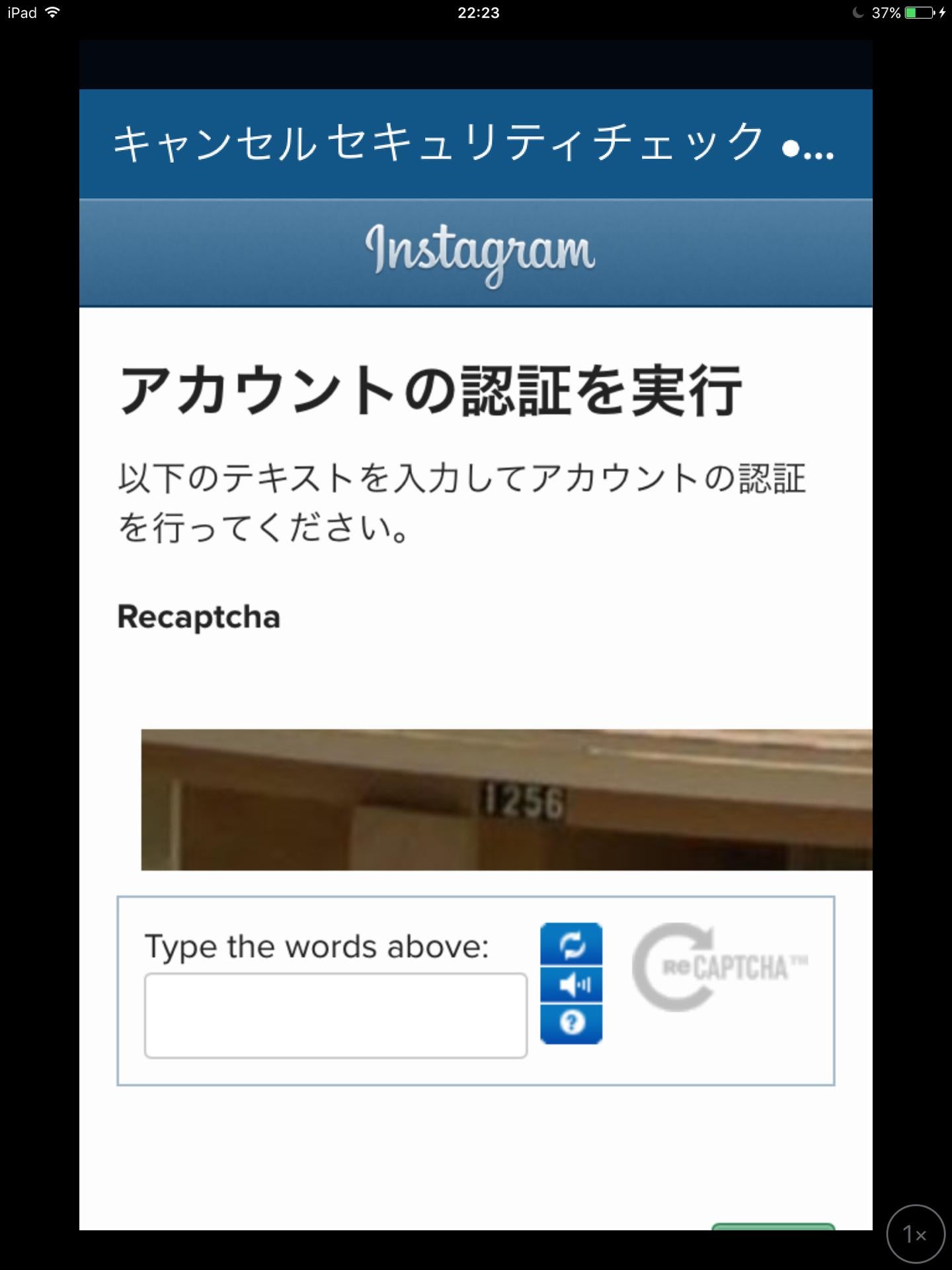Refresh to get a new captcha image
This screenshot has width=952, height=1270.
tap(571, 945)
